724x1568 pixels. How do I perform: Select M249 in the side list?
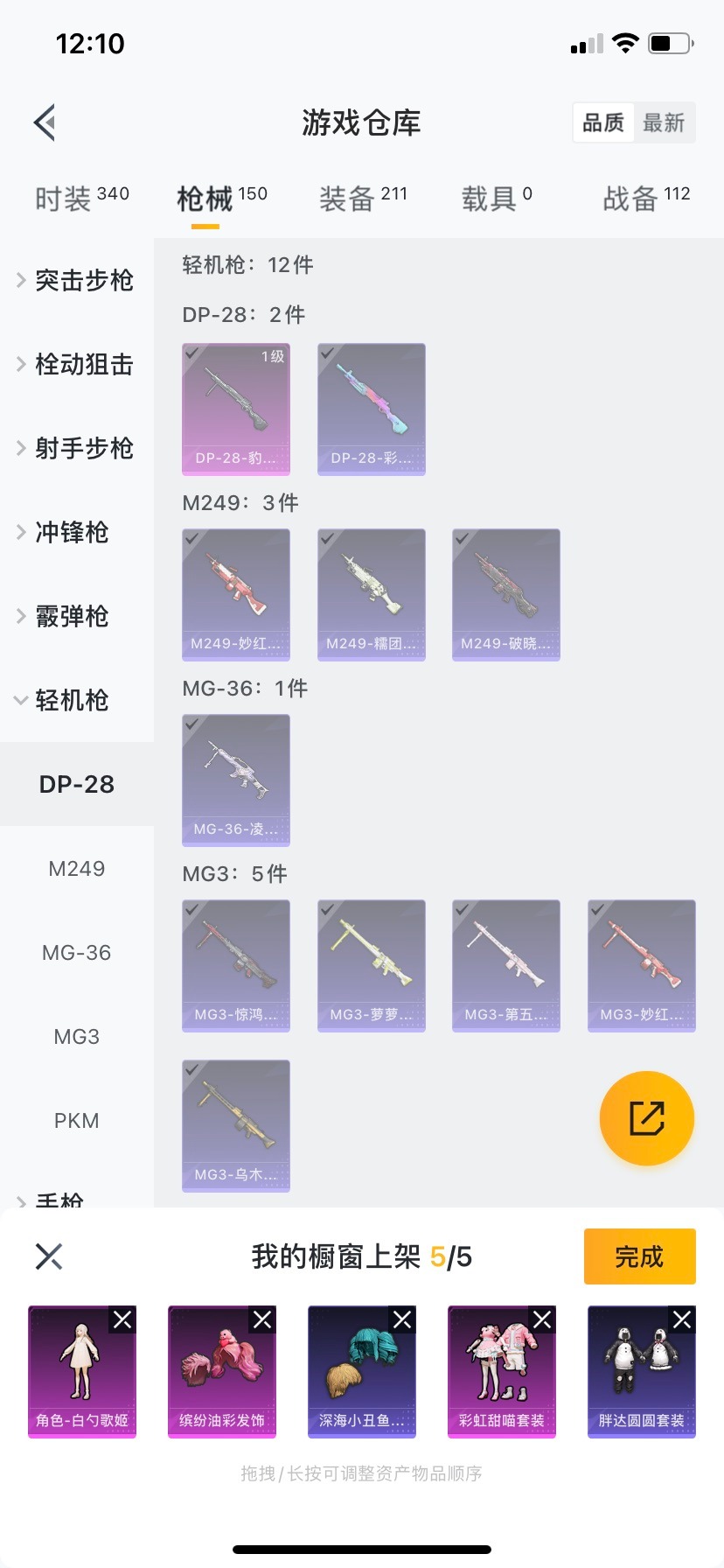click(77, 869)
